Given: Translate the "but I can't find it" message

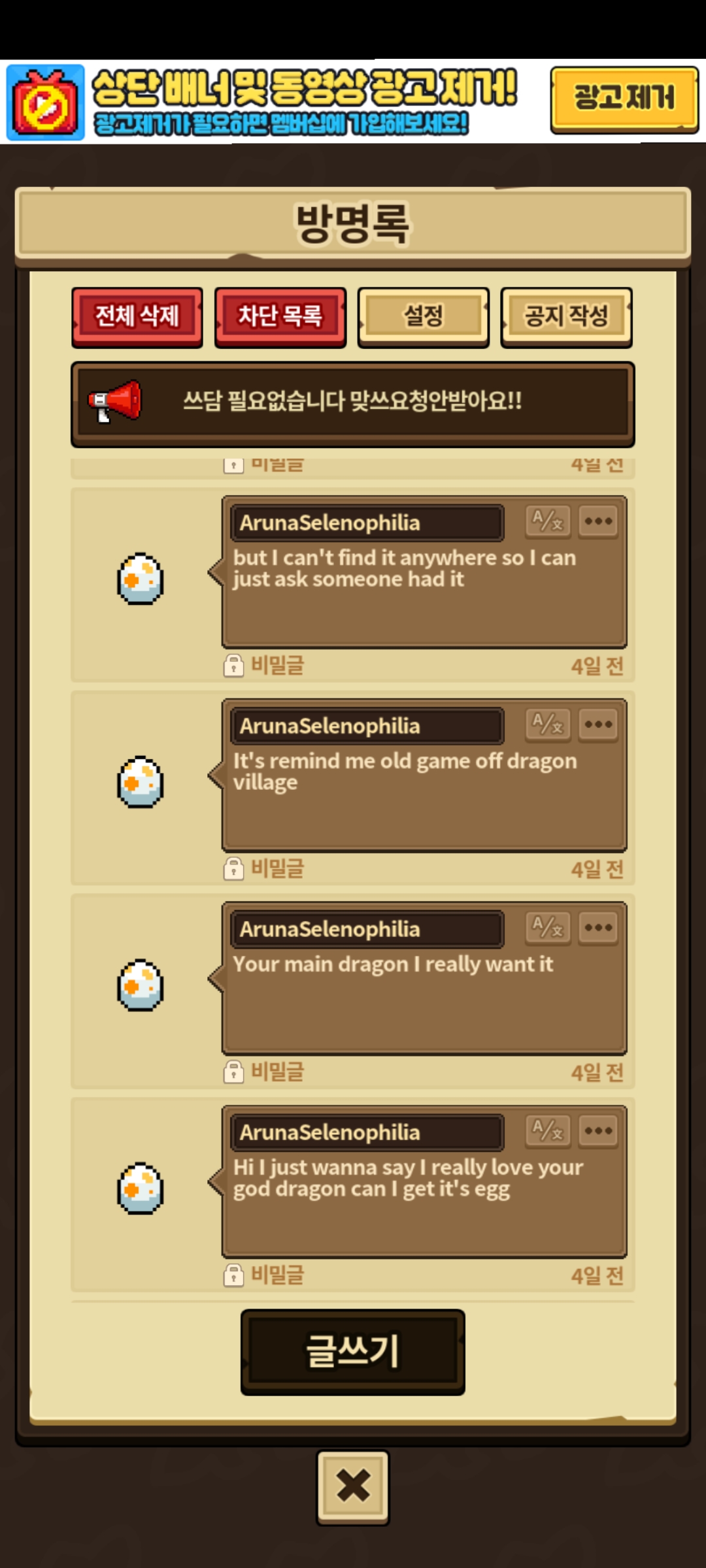Looking at the screenshot, I should pos(548,521).
